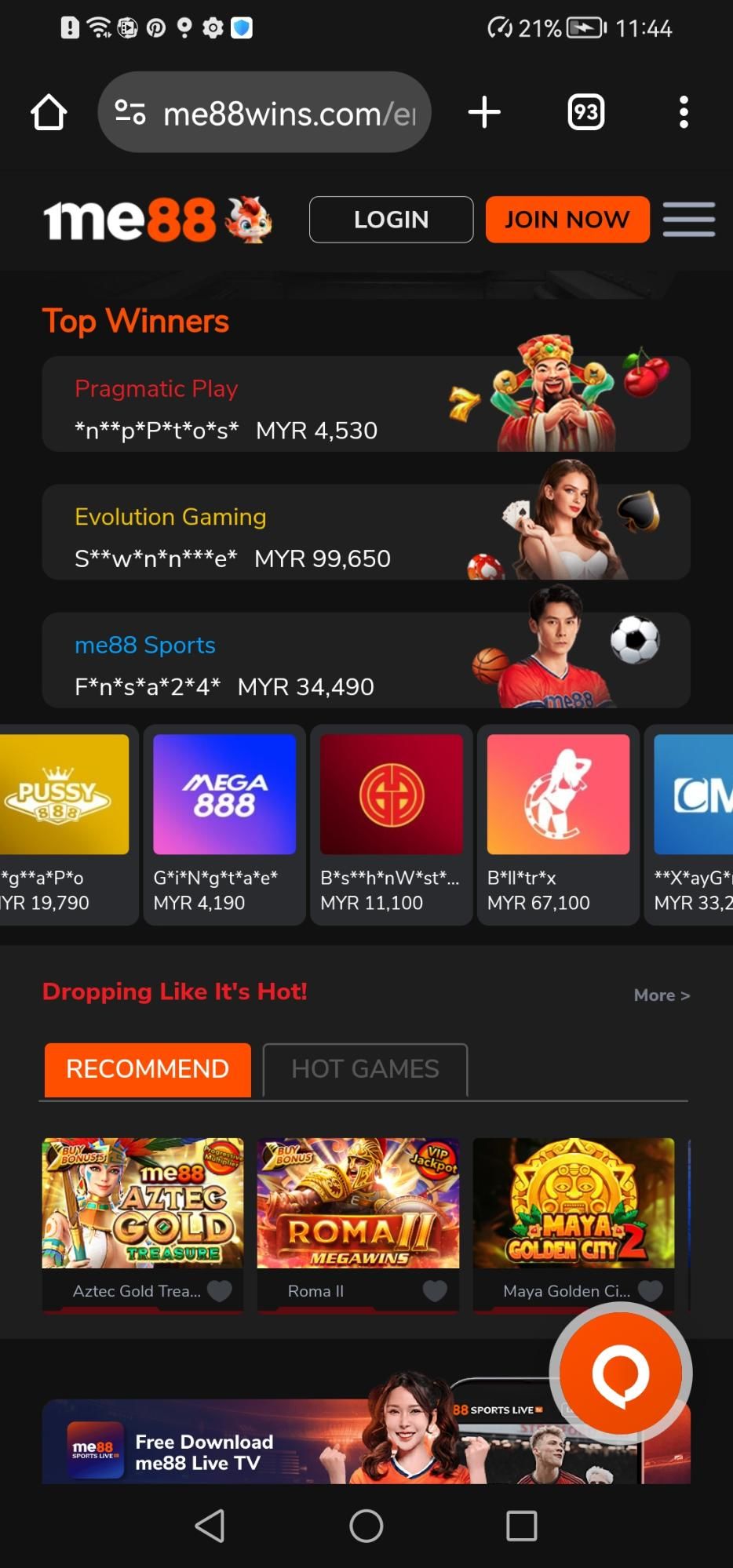The width and height of the screenshot is (733, 1568).
Task: Select the Mega888 game tile
Action: click(x=224, y=795)
